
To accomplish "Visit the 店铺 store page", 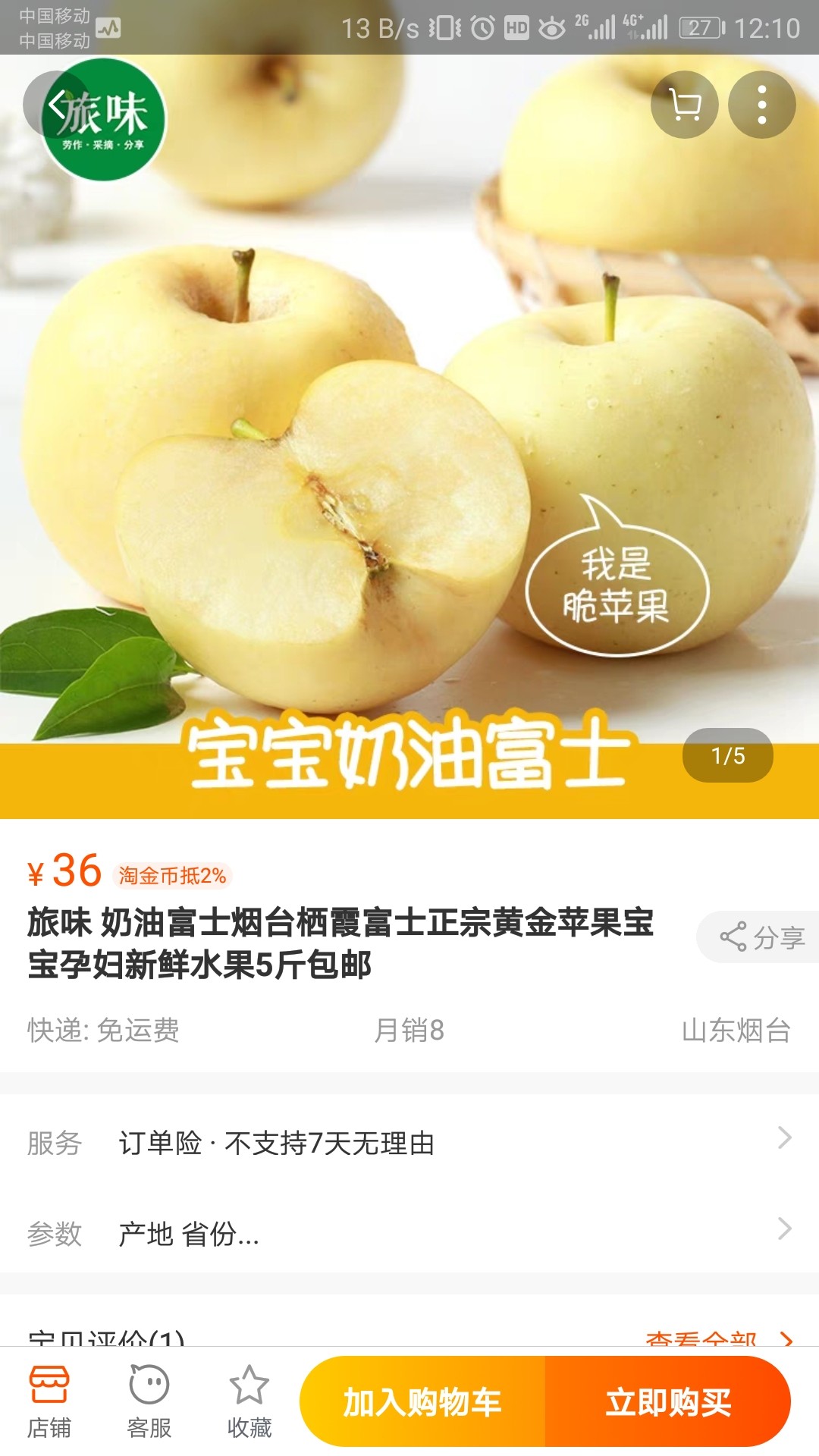I will point(49,1402).
